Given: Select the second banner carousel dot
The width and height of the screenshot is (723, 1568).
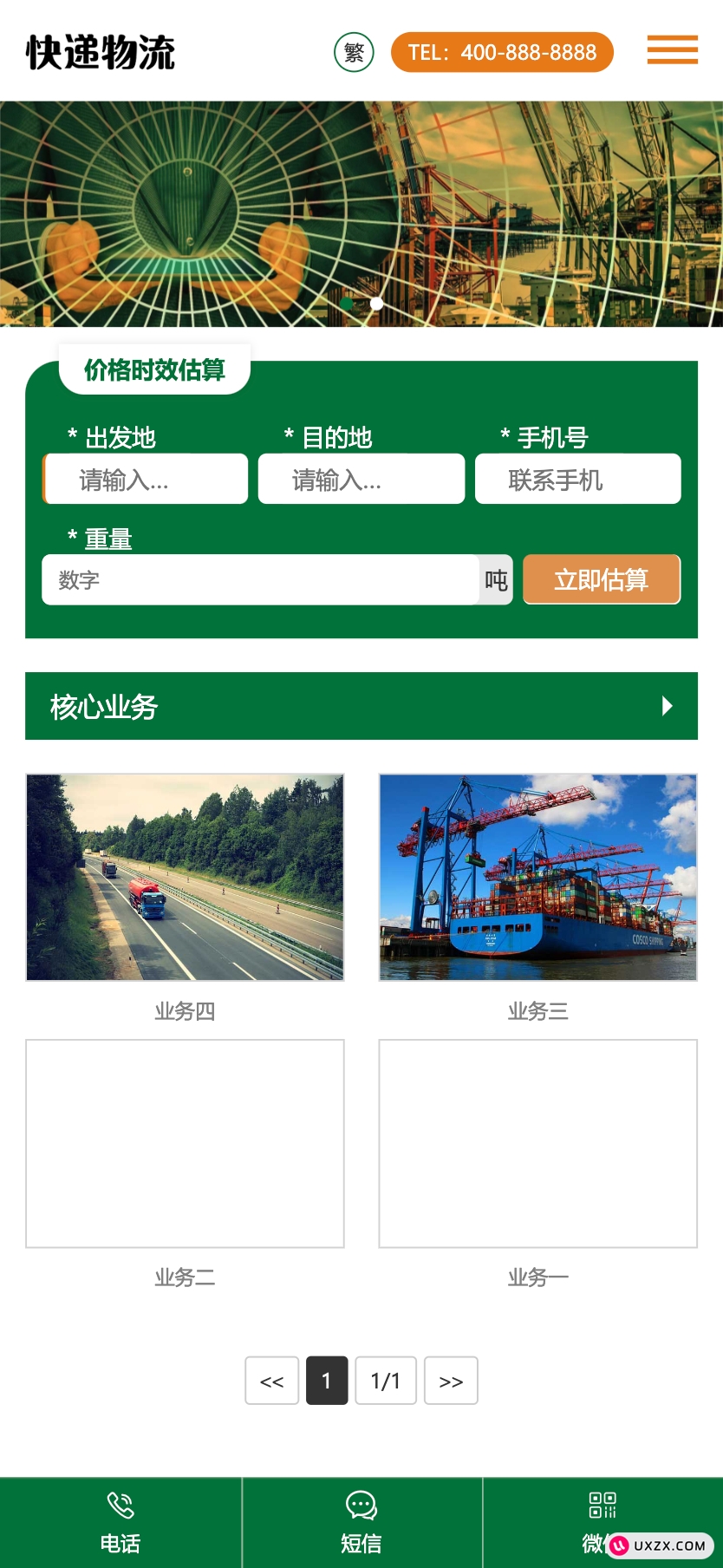Looking at the screenshot, I should (376, 304).
